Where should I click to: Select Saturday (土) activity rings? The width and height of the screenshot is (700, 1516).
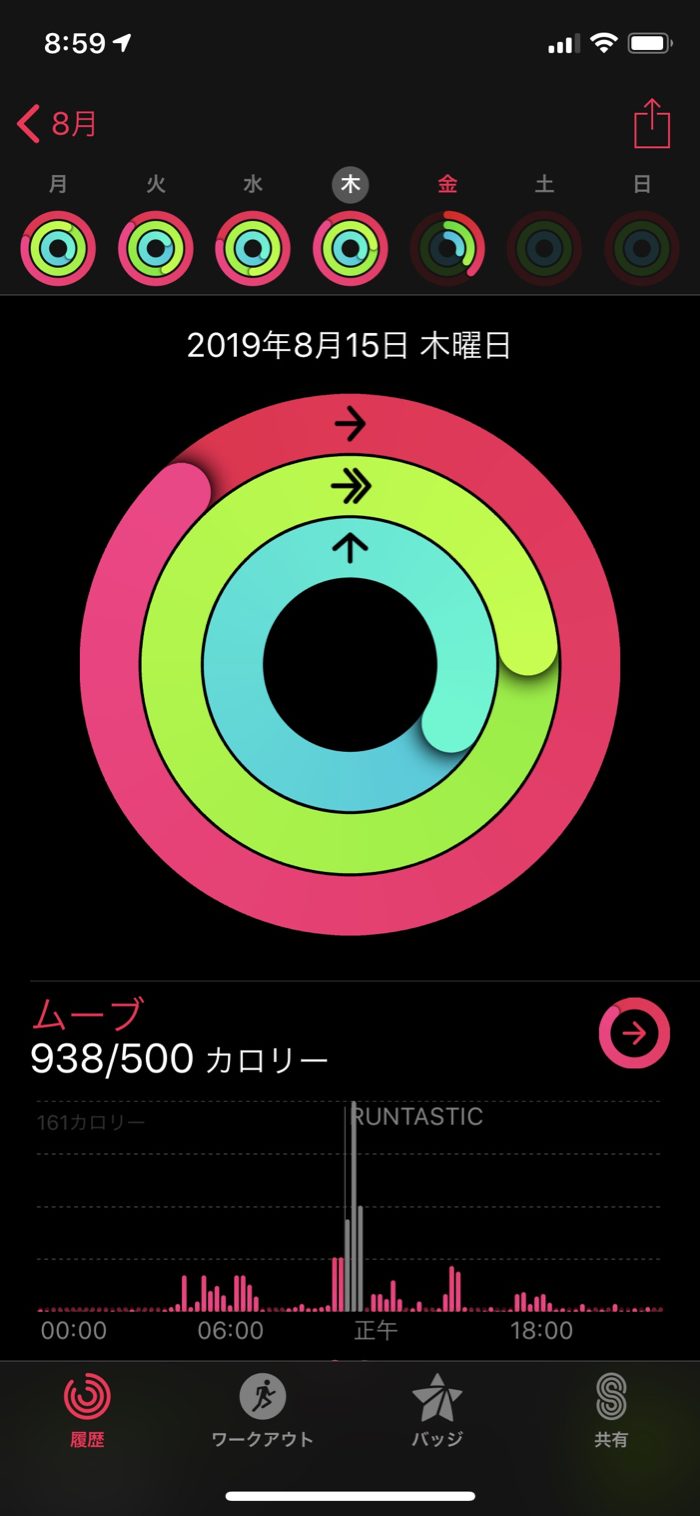[545, 248]
